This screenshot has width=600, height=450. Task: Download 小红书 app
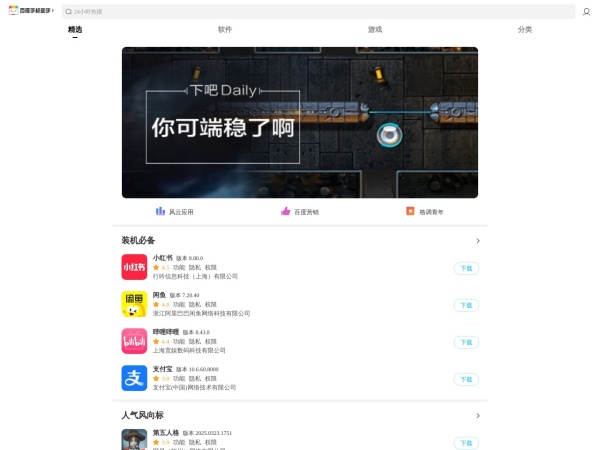466,268
